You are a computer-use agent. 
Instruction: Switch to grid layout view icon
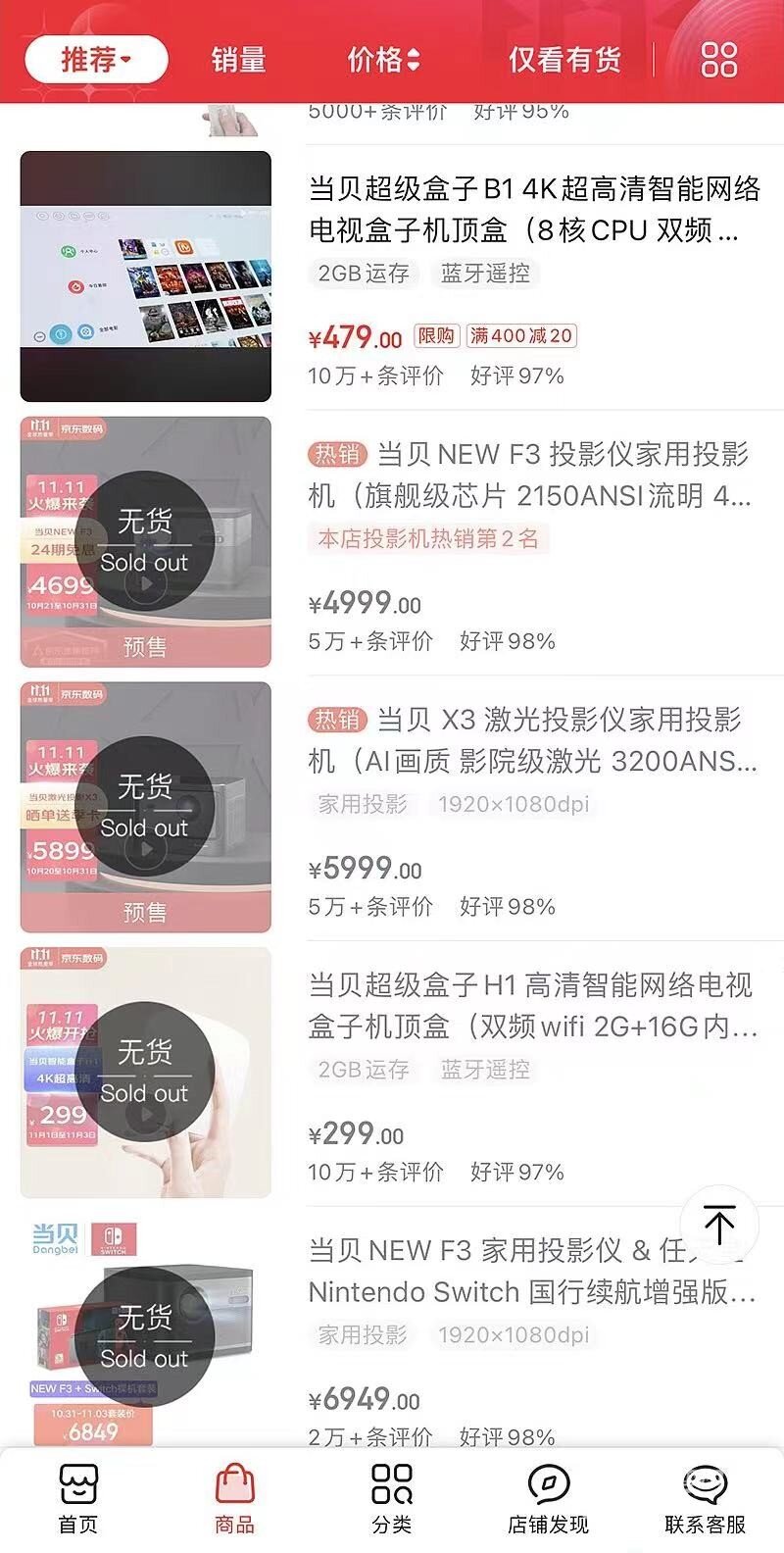pos(719,60)
